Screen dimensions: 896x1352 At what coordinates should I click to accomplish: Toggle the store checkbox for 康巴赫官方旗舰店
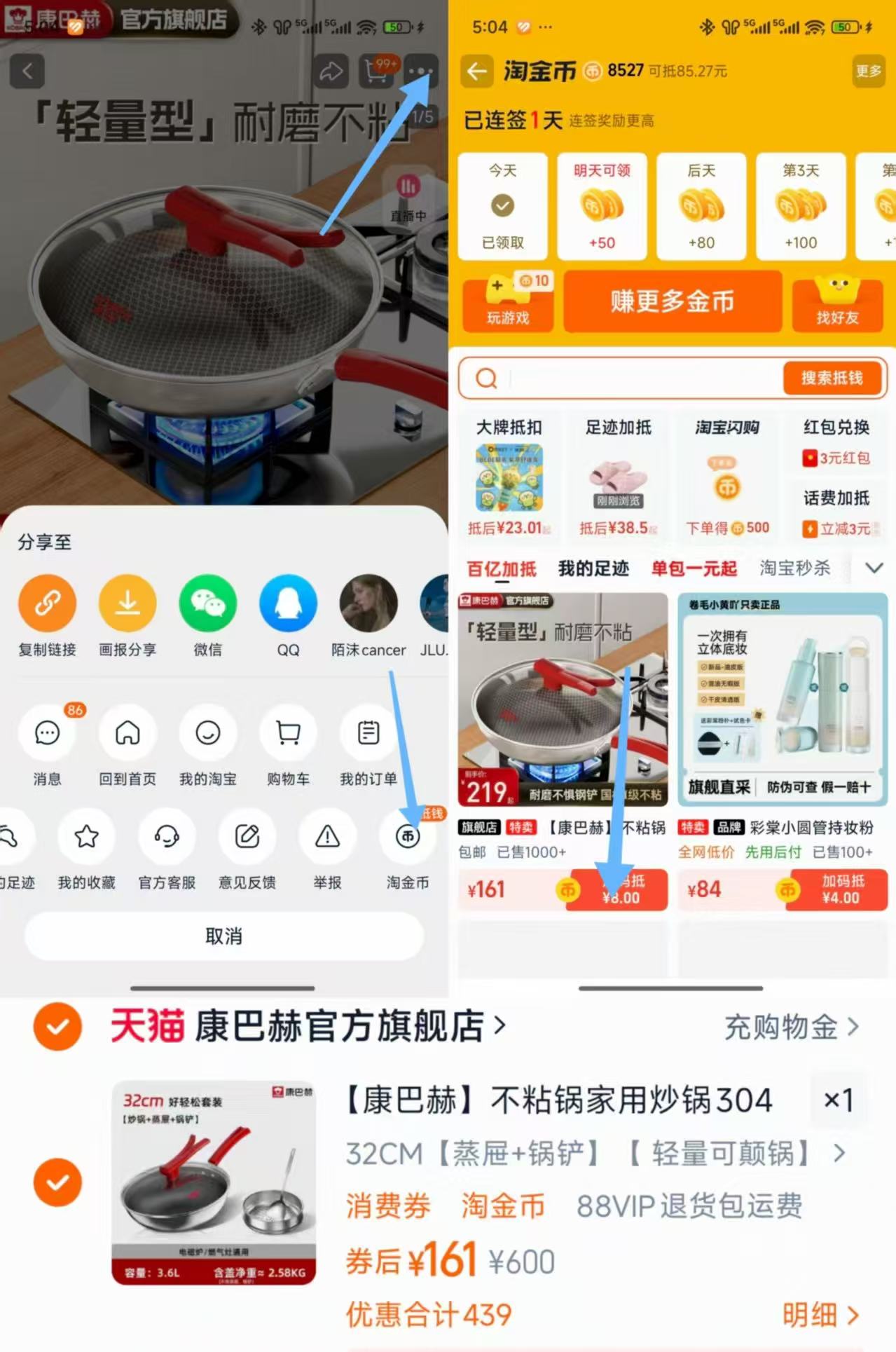coord(57,1026)
